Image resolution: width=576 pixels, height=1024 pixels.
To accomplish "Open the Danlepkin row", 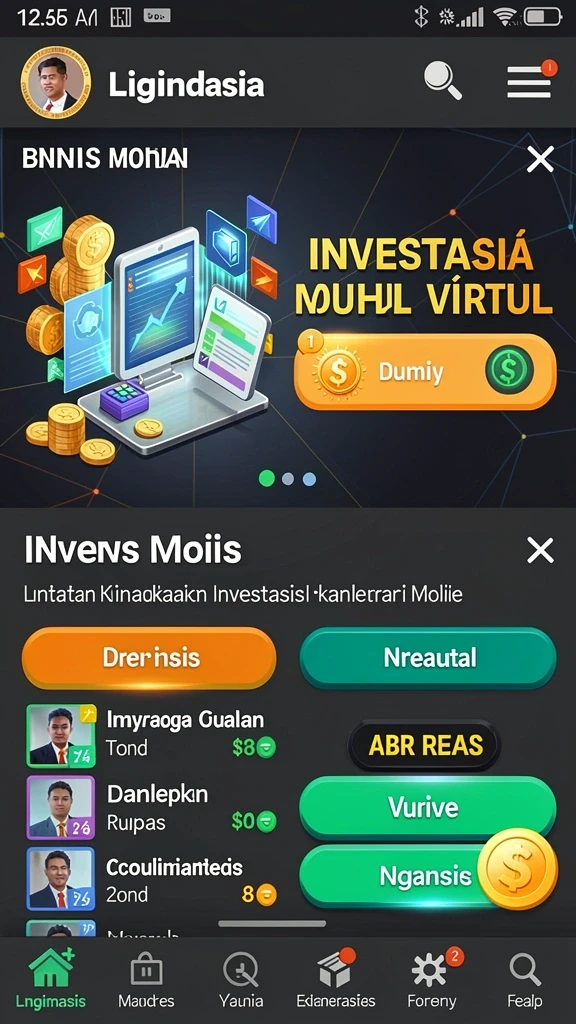I will coord(152,807).
